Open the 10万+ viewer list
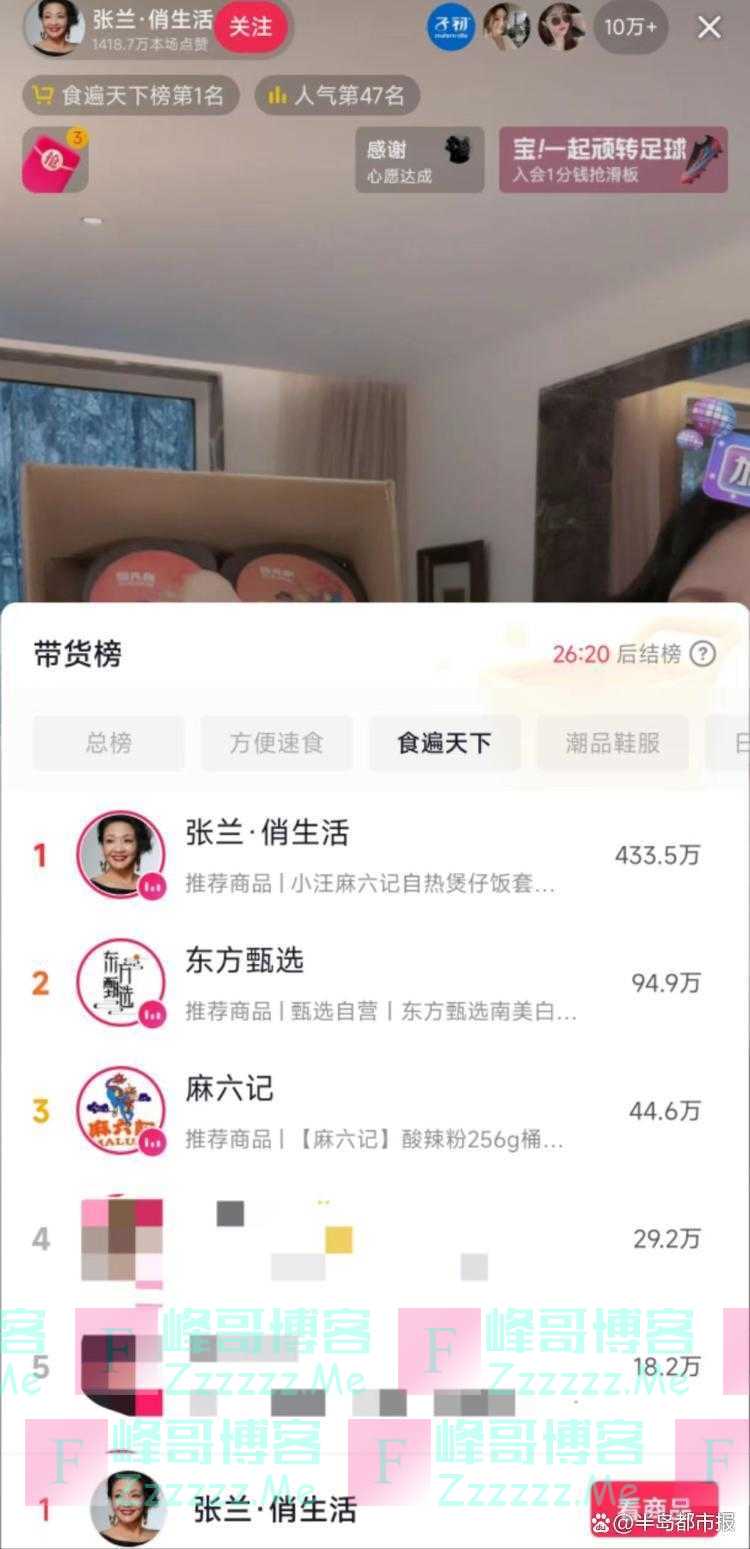Viewport: 750px width, 1549px height. 631,28
